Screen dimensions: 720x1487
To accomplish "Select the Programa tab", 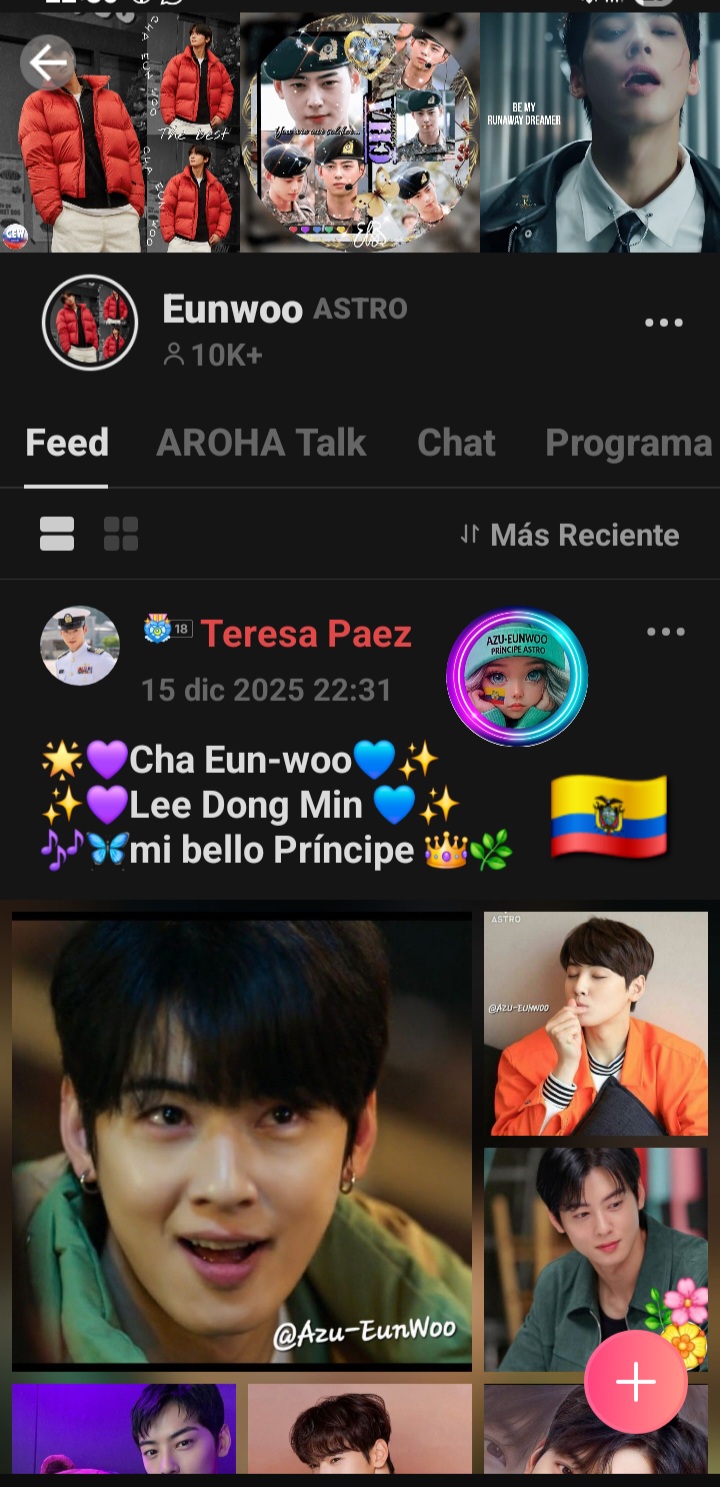I will pos(628,443).
